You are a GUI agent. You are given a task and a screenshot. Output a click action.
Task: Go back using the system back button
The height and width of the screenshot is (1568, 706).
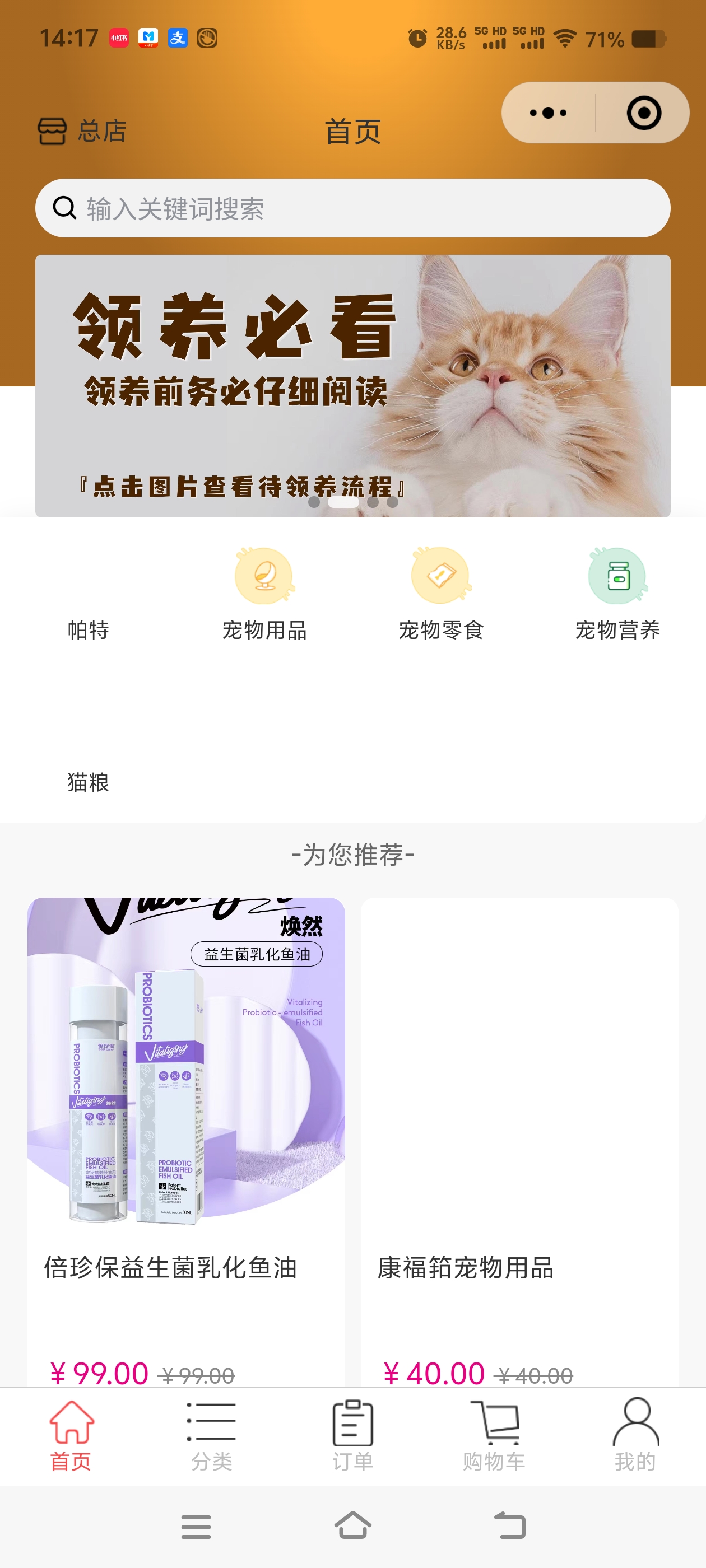[x=509, y=1526]
